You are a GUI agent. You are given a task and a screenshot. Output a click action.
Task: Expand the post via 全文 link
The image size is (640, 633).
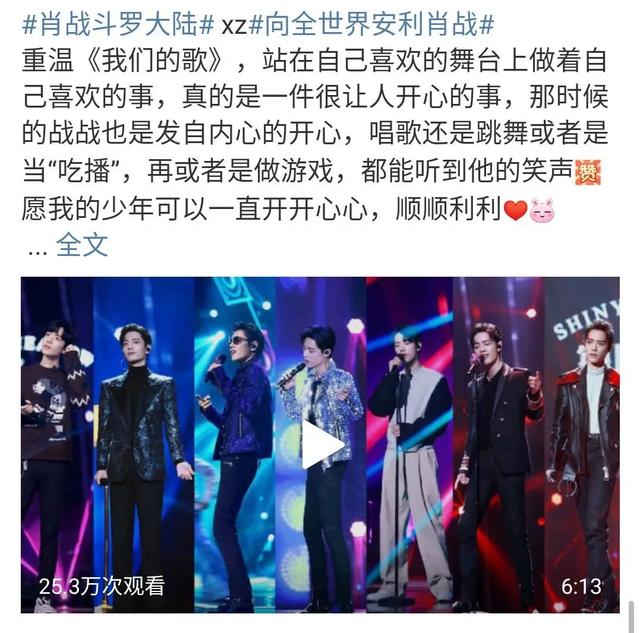pyautogui.click(x=82, y=245)
